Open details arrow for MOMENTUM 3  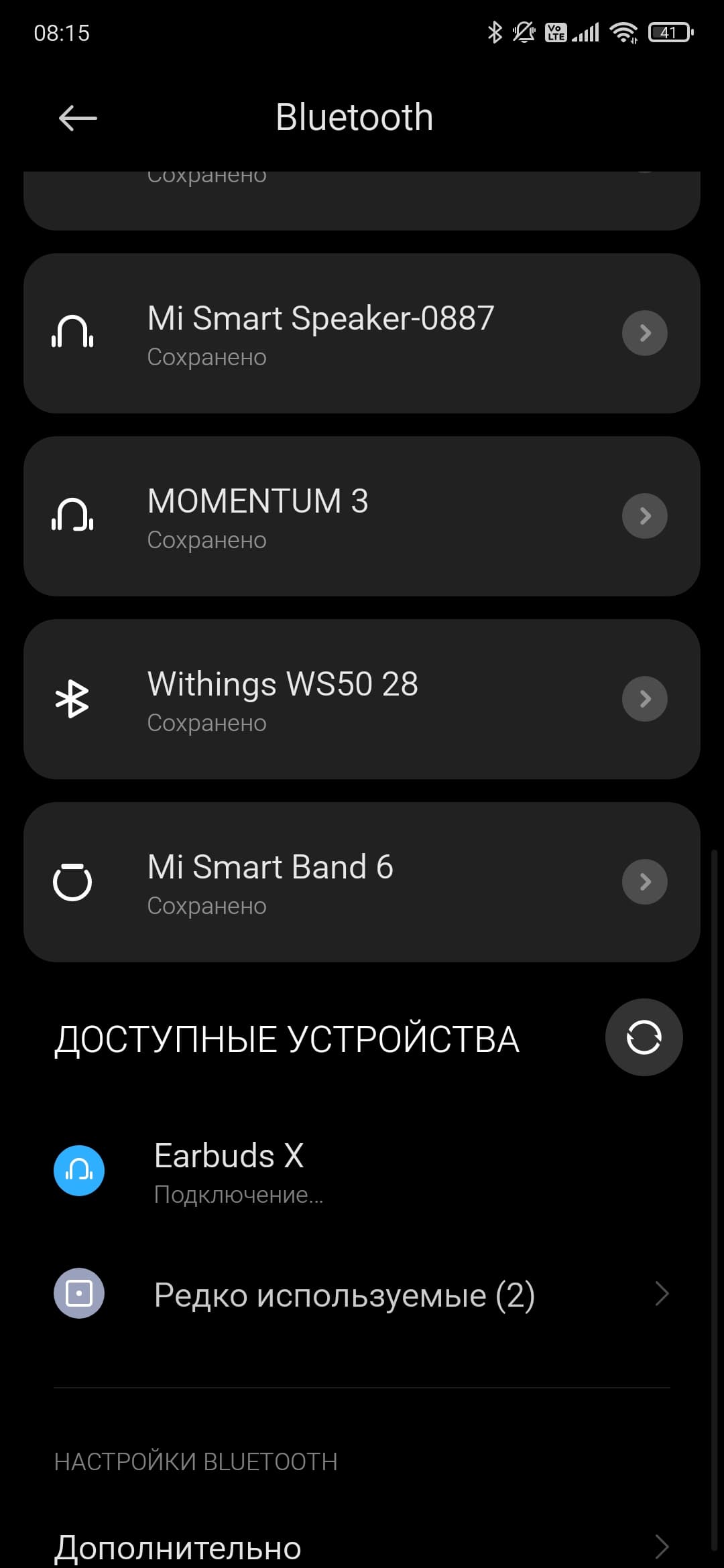click(644, 516)
